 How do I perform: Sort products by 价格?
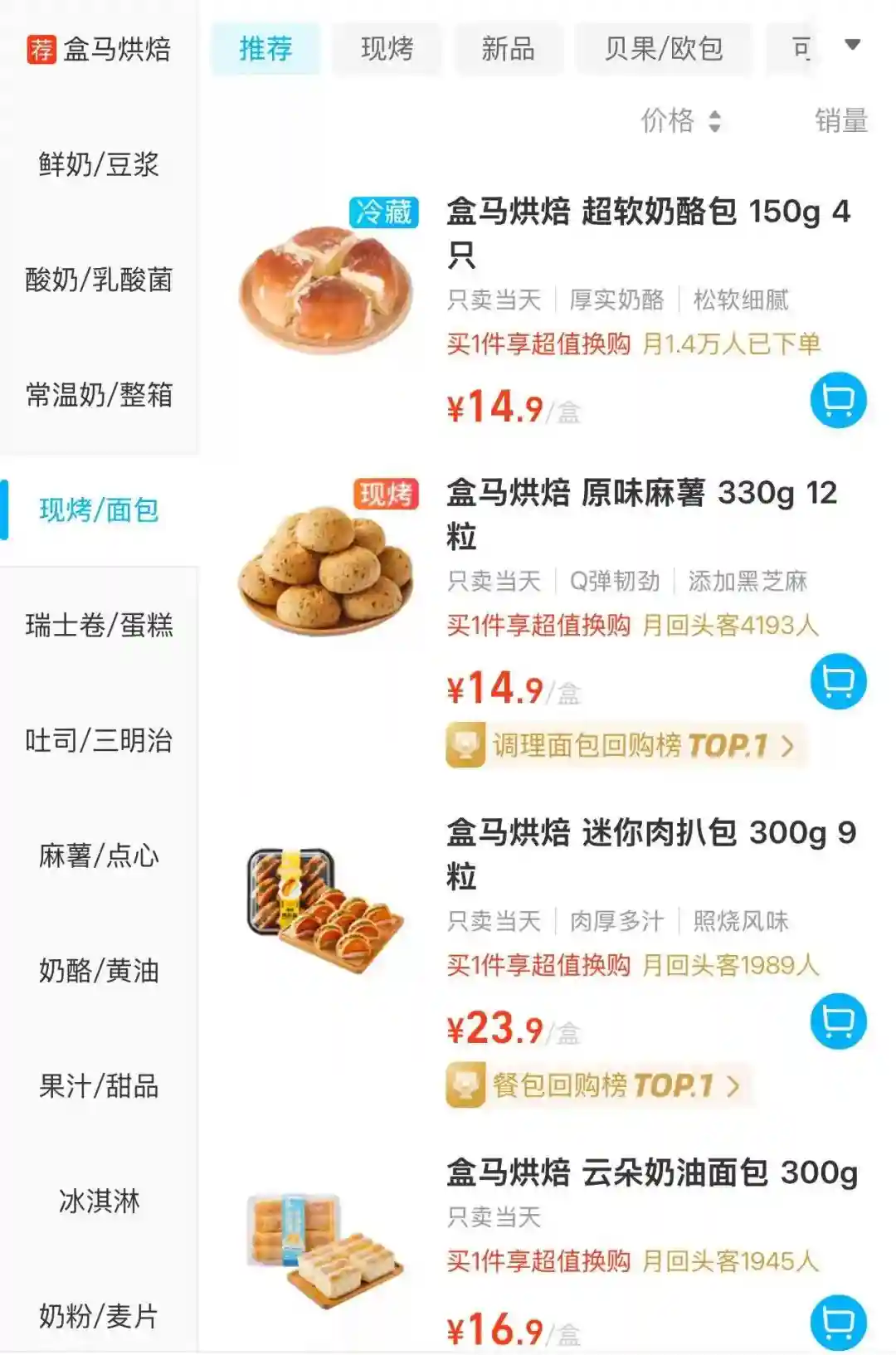[680, 121]
